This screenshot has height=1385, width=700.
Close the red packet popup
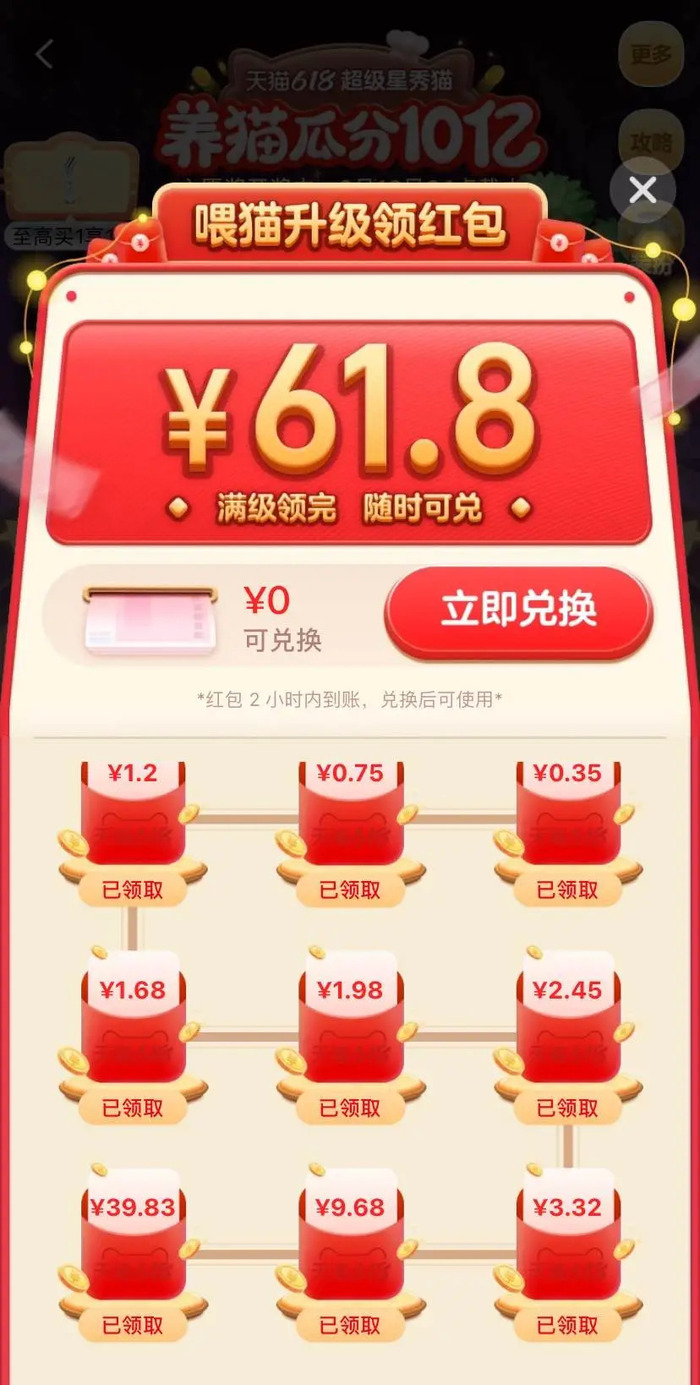click(x=643, y=189)
